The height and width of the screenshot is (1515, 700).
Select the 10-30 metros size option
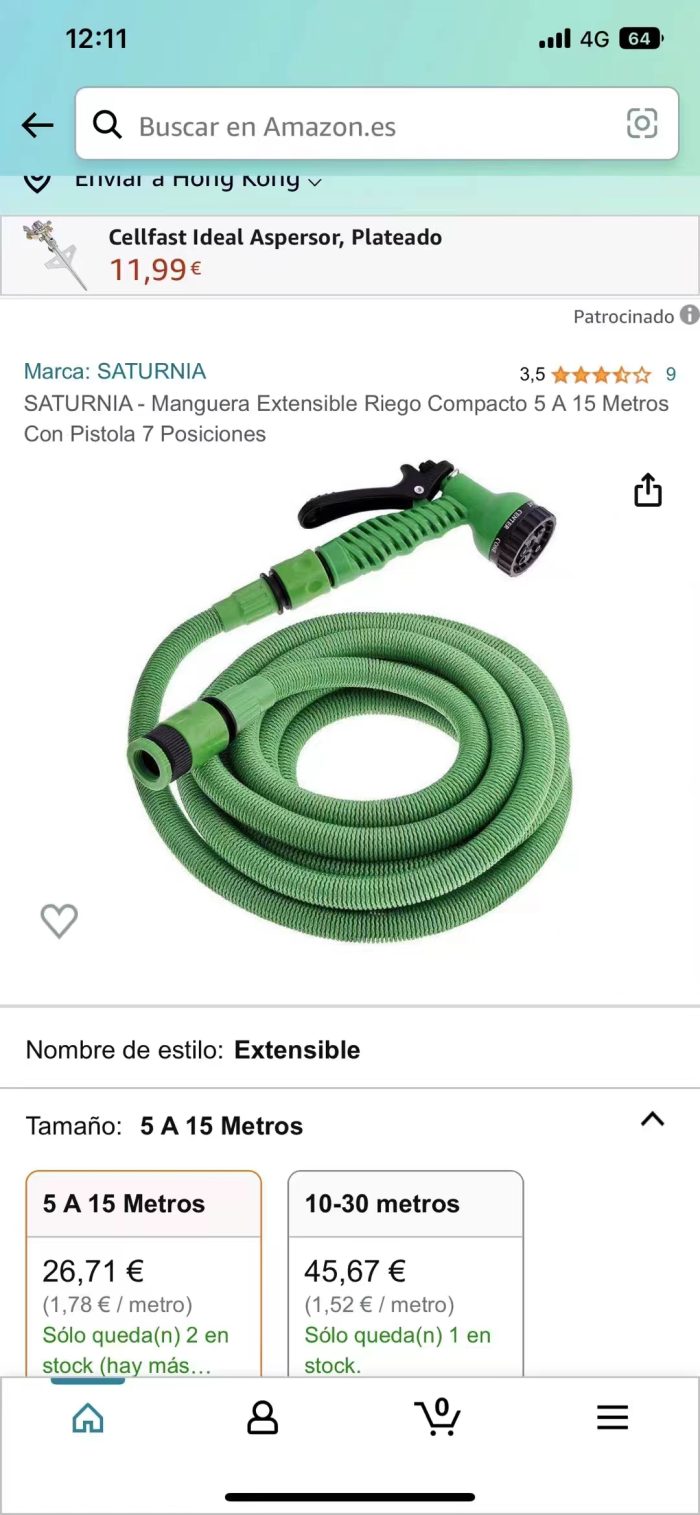tap(406, 1275)
